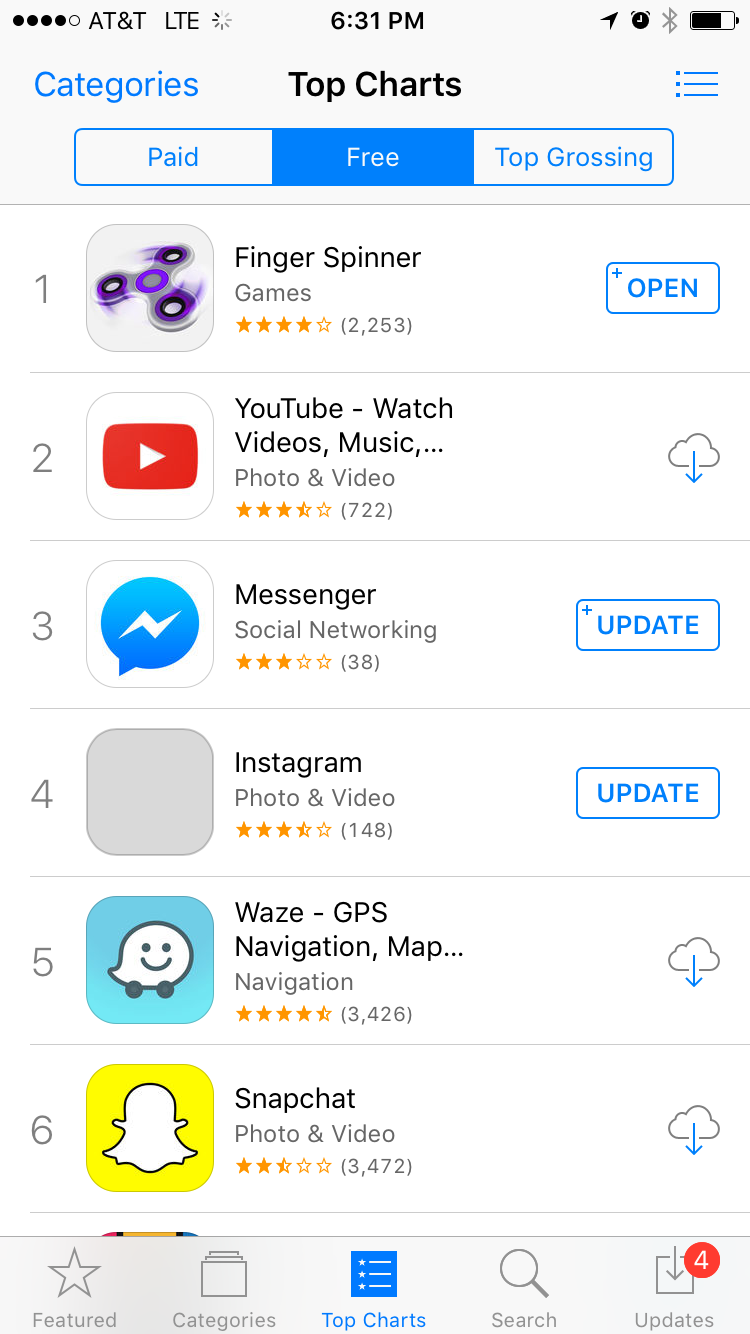750x1334 pixels.
Task: Tap OPEN for Finger Spinner
Action: coord(662,288)
